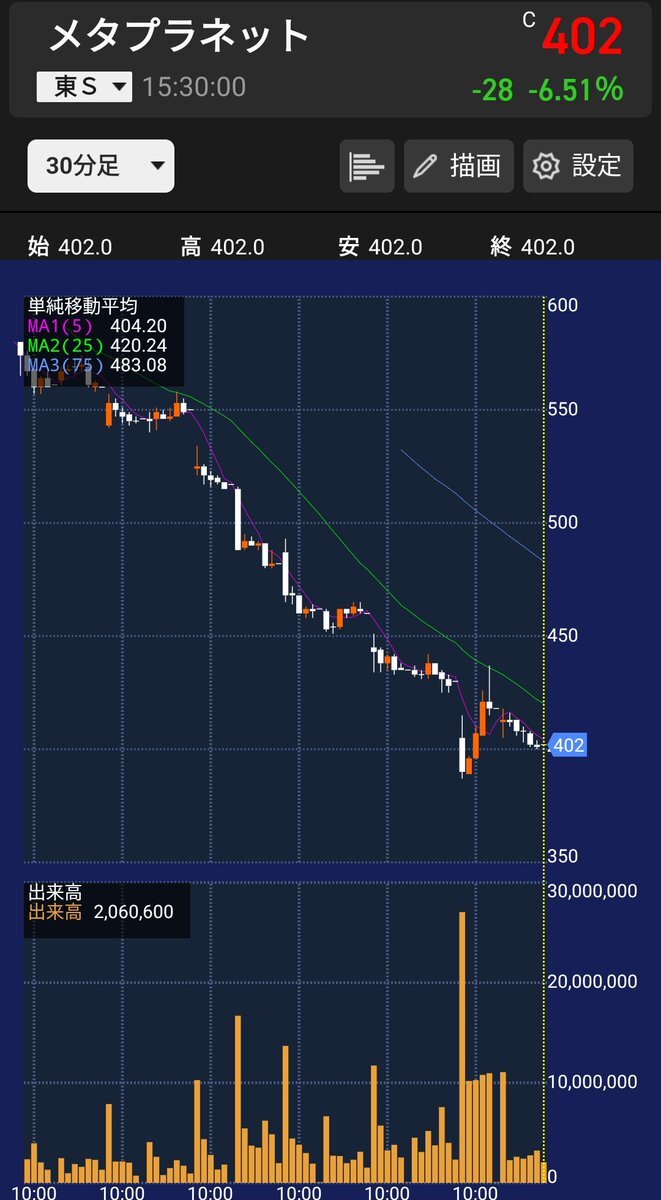Toggle the price-volume bars icon

367,166
